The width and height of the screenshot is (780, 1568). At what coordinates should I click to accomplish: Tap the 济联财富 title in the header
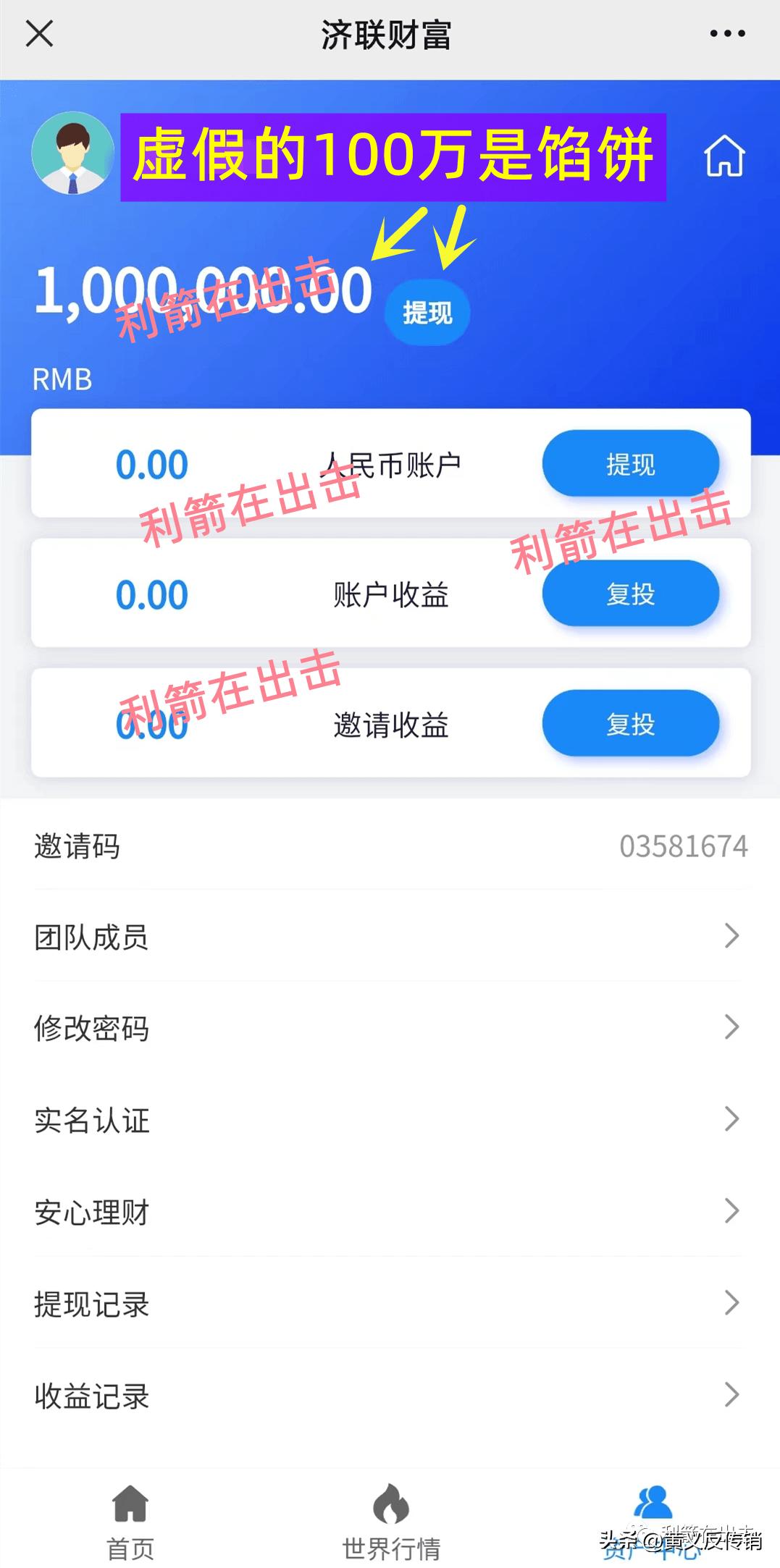click(388, 33)
